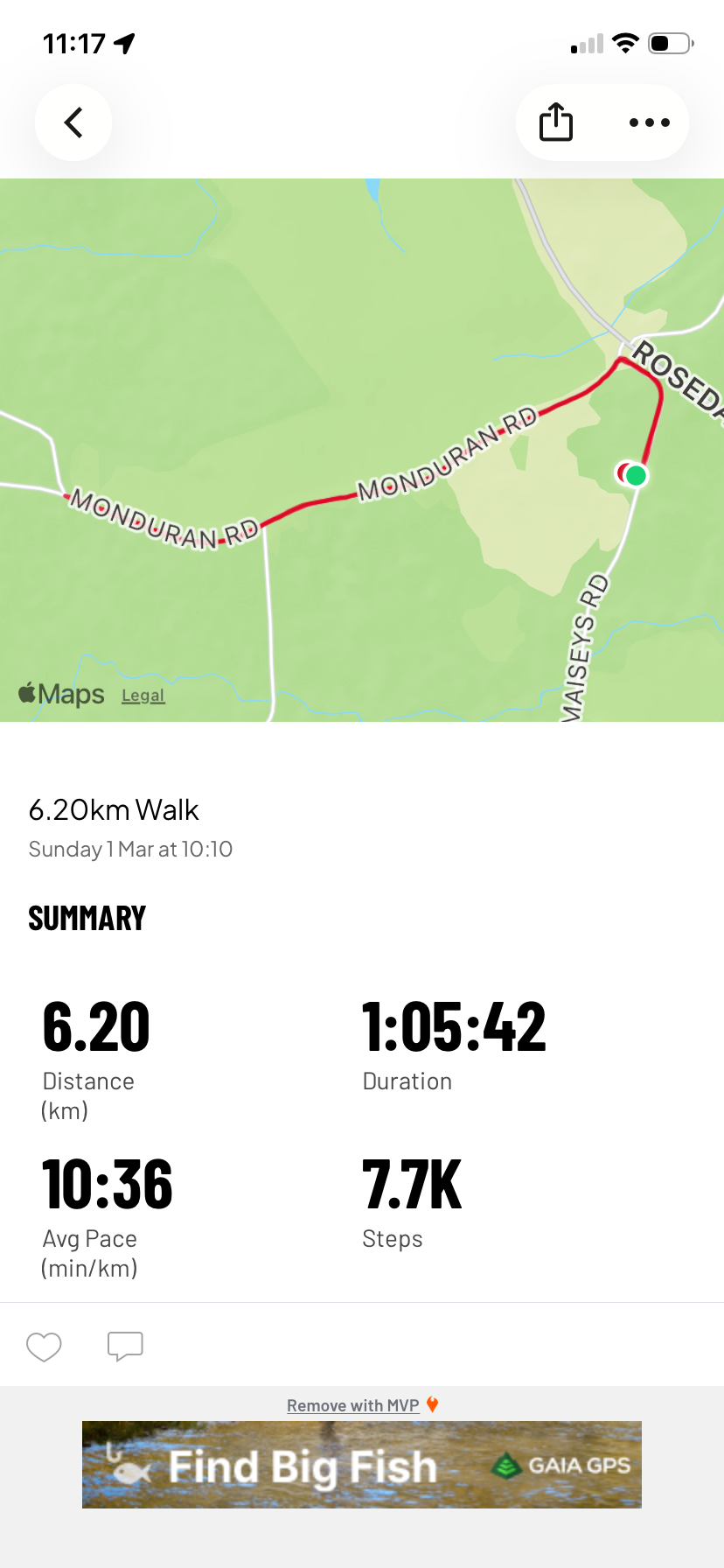Image resolution: width=724 pixels, height=1568 pixels.
Task: Like this 6.20km walk
Action: 44,1347
